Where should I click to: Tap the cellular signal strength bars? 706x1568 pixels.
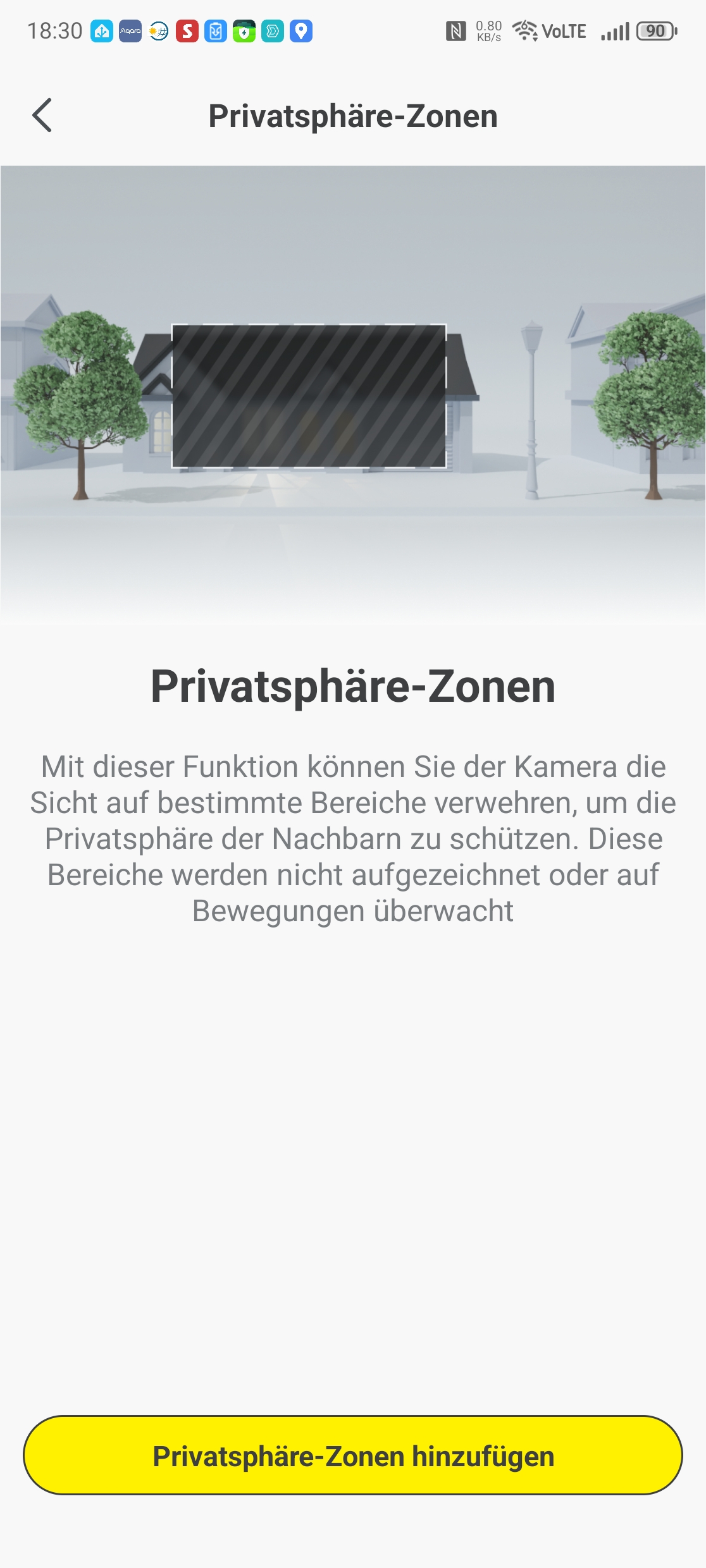pyautogui.click(x=616, y=30)
